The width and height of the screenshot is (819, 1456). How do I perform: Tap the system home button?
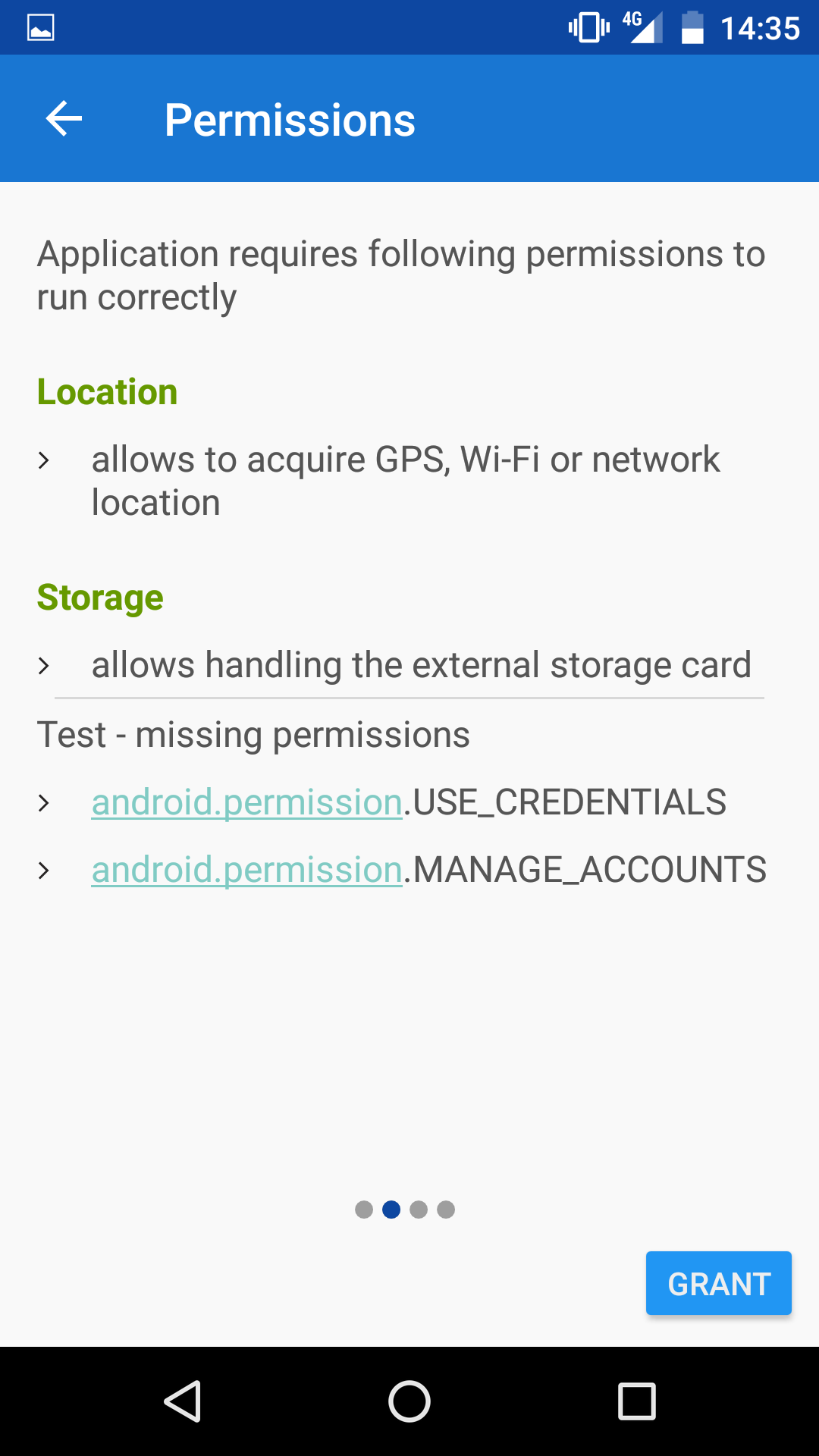pos(409,1401)
